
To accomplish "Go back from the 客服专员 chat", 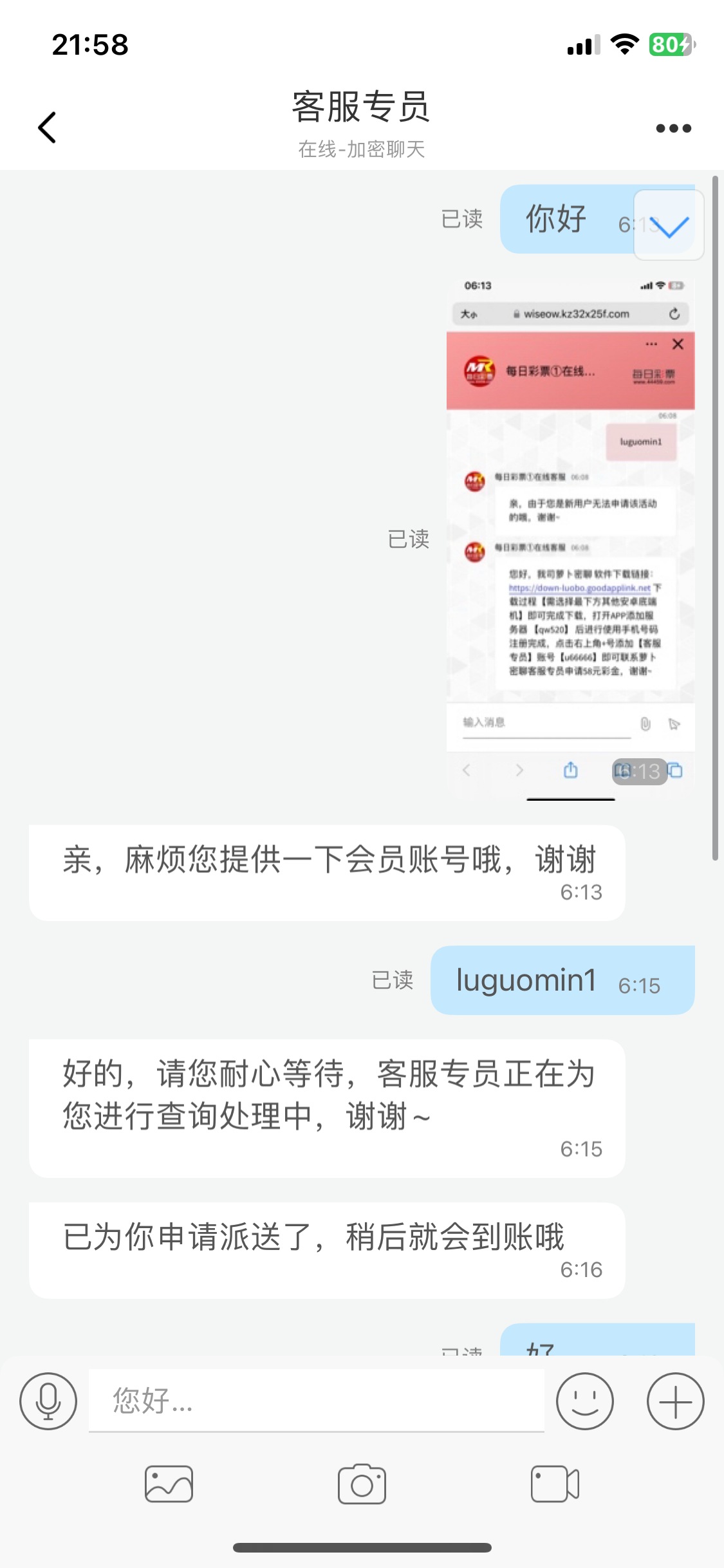I will 47,127.
